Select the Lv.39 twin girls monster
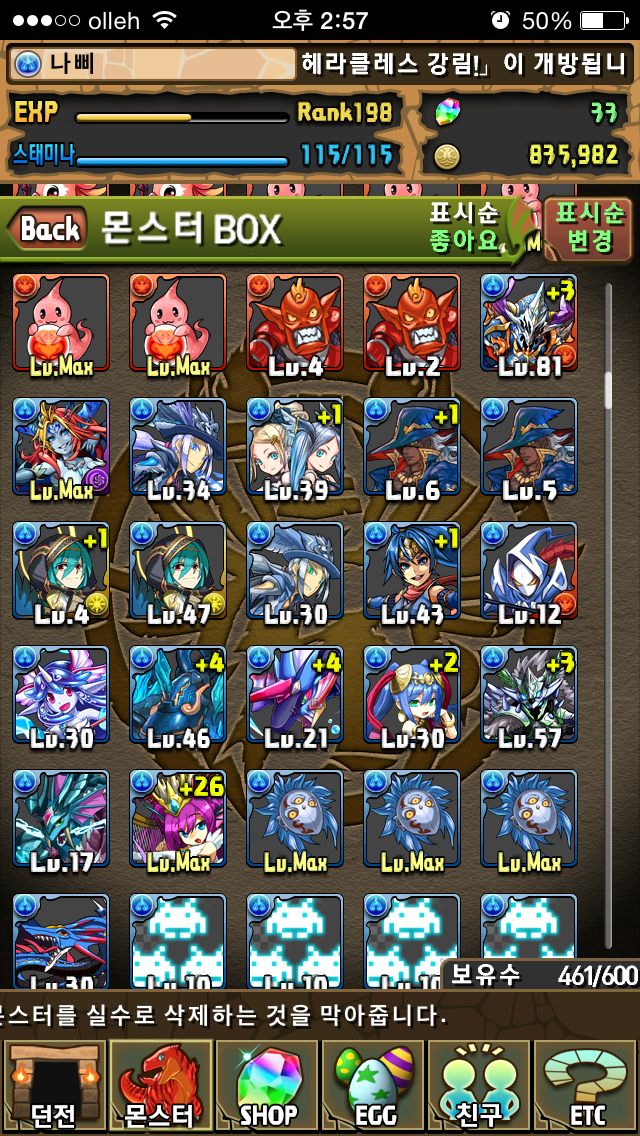 pyautogui.click(x=295, y=447)
